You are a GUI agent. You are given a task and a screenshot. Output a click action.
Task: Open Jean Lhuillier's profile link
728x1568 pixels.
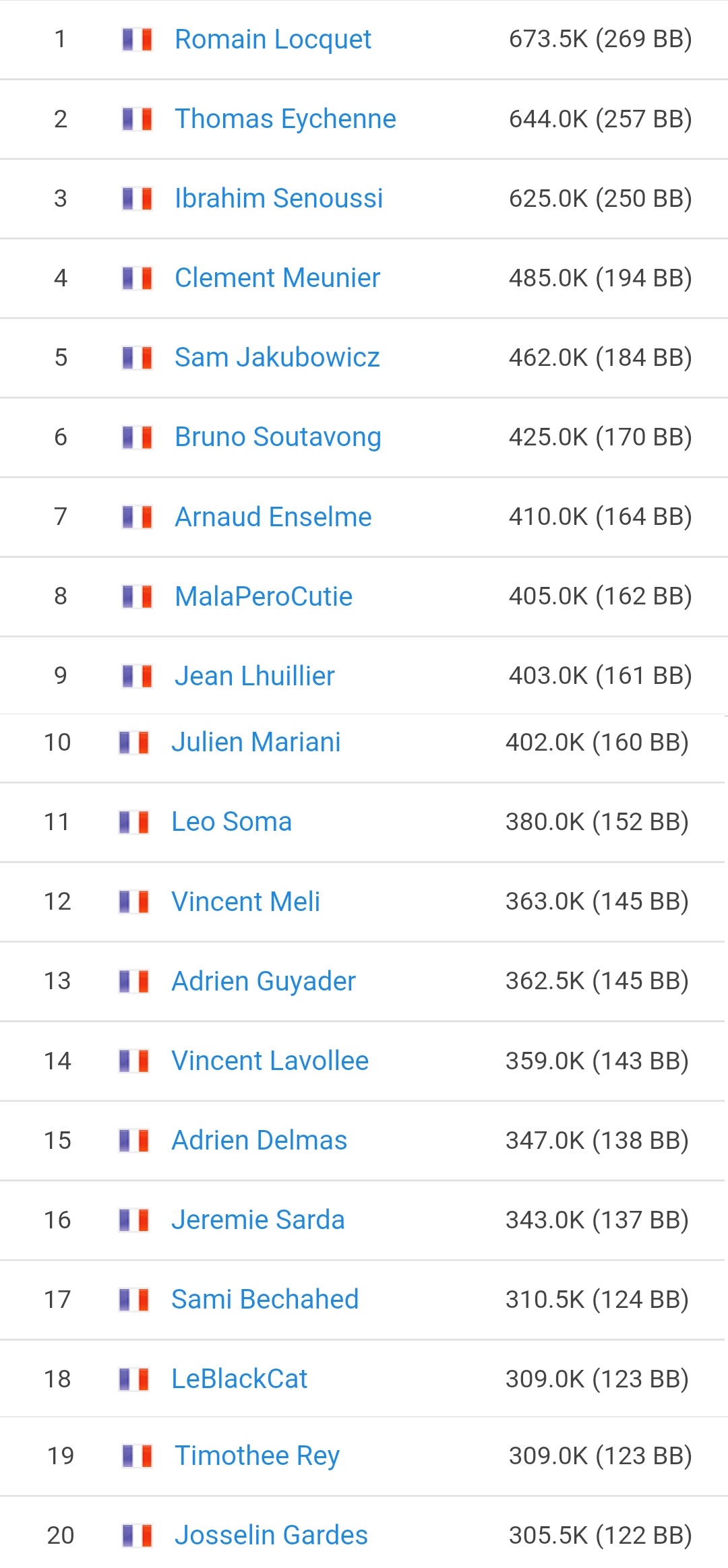point(255,676)
